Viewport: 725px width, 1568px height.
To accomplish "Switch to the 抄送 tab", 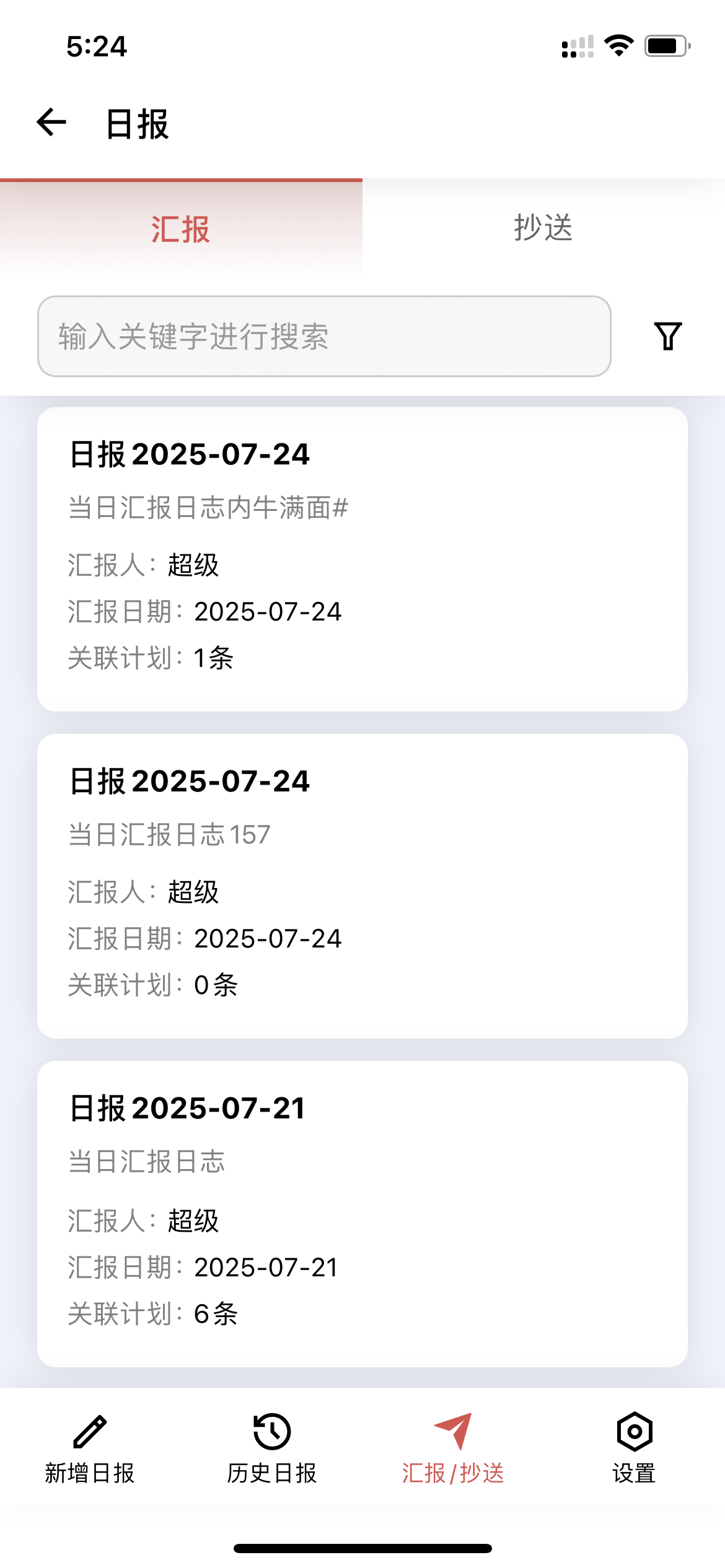I will (543, 228).
